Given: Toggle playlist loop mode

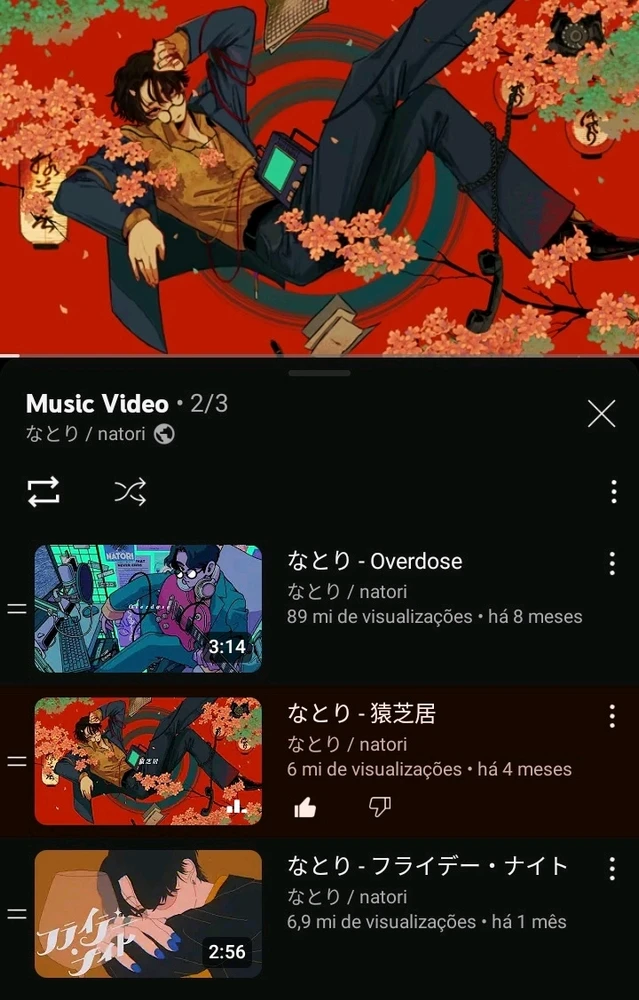Looking at the screenshot, I should coord(44,491).
